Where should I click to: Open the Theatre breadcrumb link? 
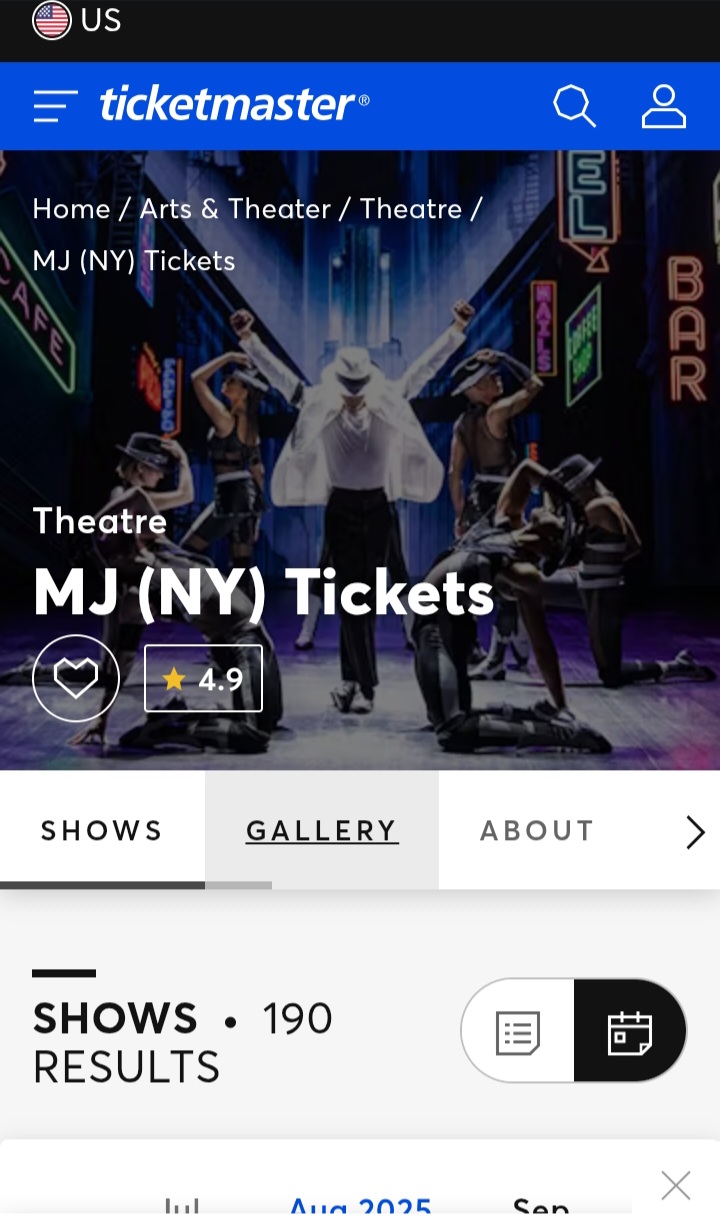click(x=411, y=209)
